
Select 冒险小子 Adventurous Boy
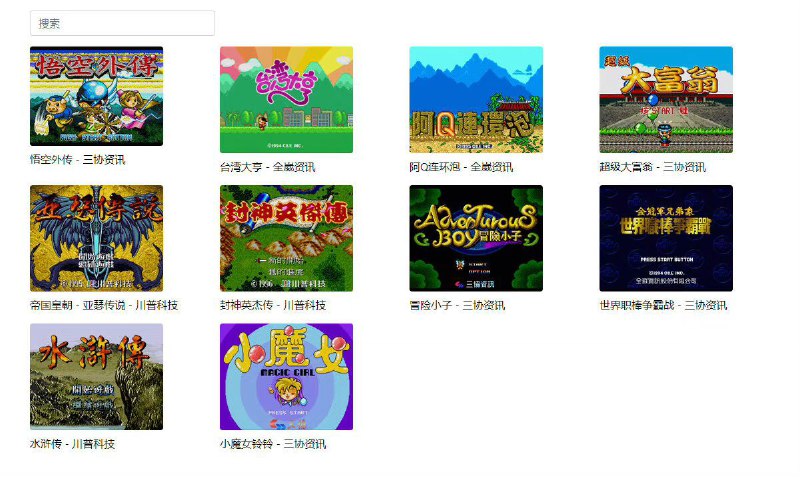point(476,238)
